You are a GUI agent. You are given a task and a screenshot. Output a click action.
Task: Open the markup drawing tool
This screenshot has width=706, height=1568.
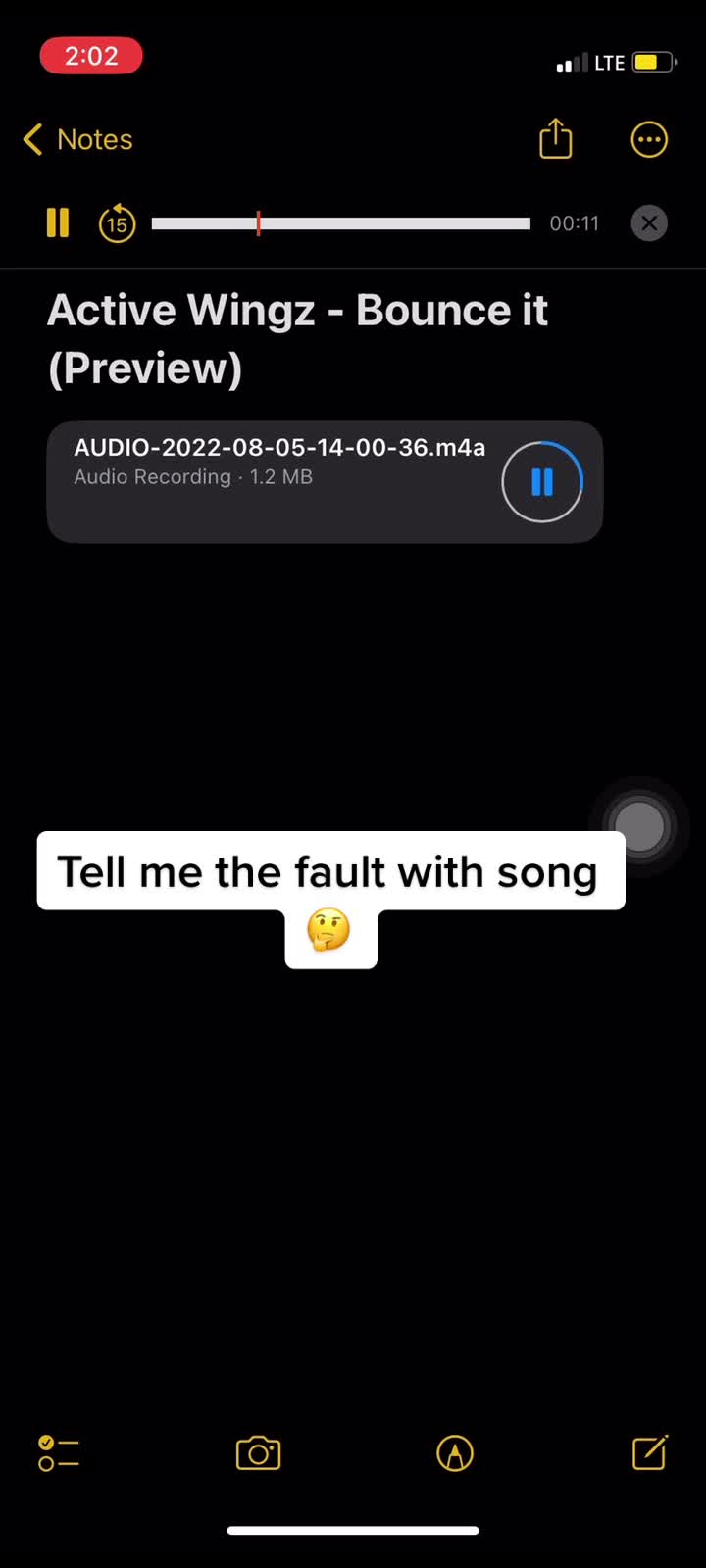pos(454,1452)
